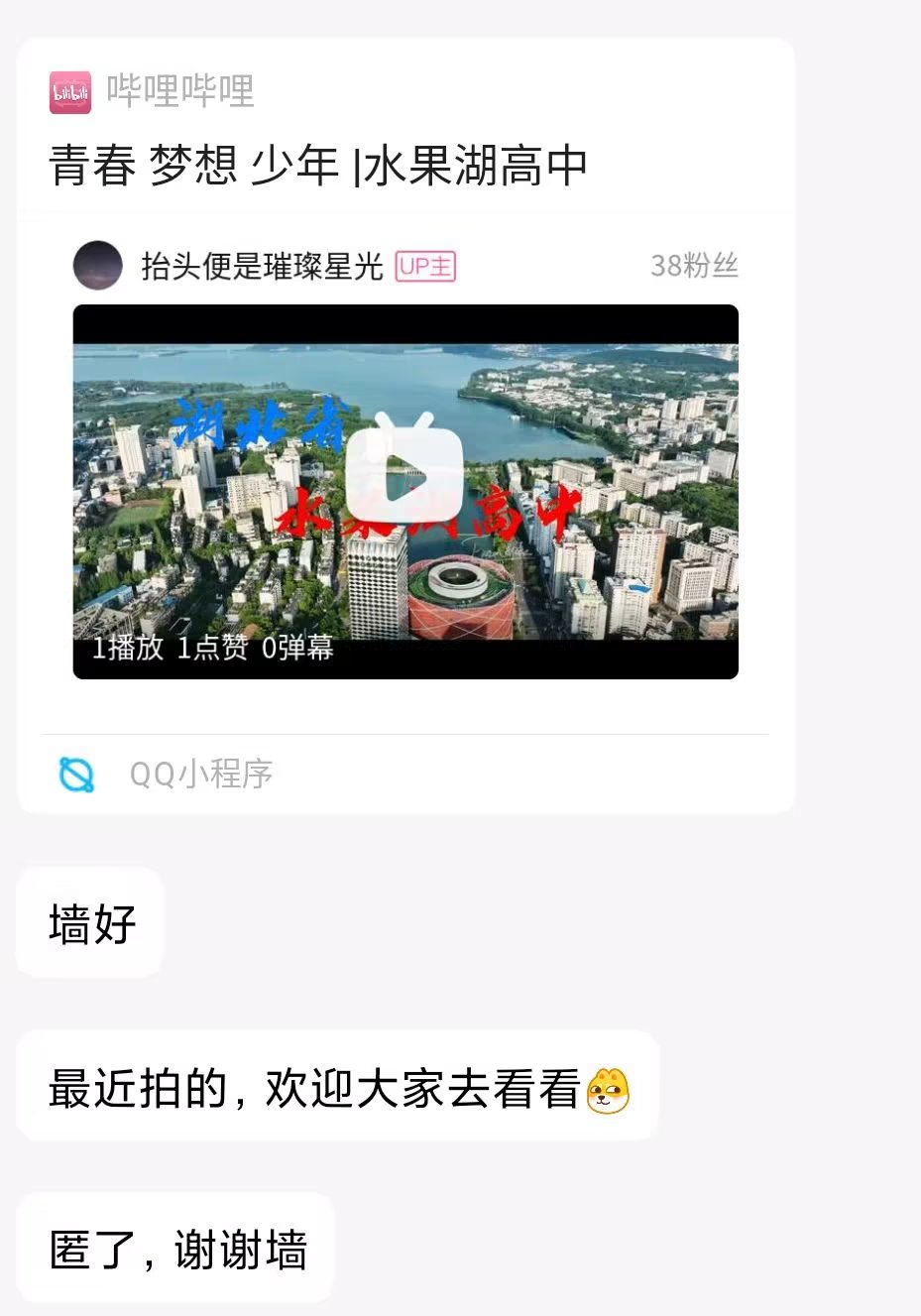Screen dimensions: 921x1316
Task: Open the 哔哩哔哩 shared card title
Action: pos(318,166)
